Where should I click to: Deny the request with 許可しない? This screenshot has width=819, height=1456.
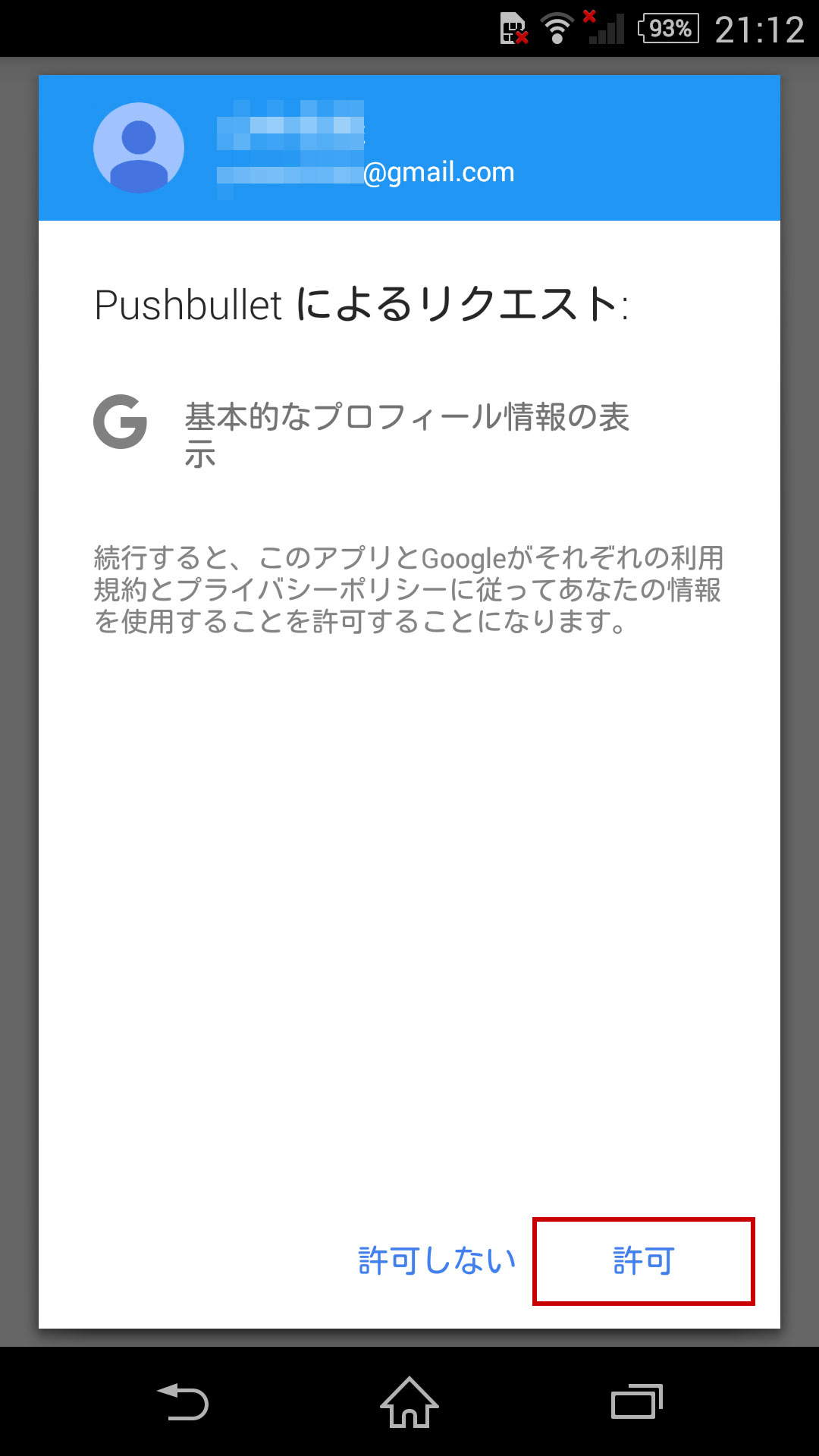click(437, 1261)
